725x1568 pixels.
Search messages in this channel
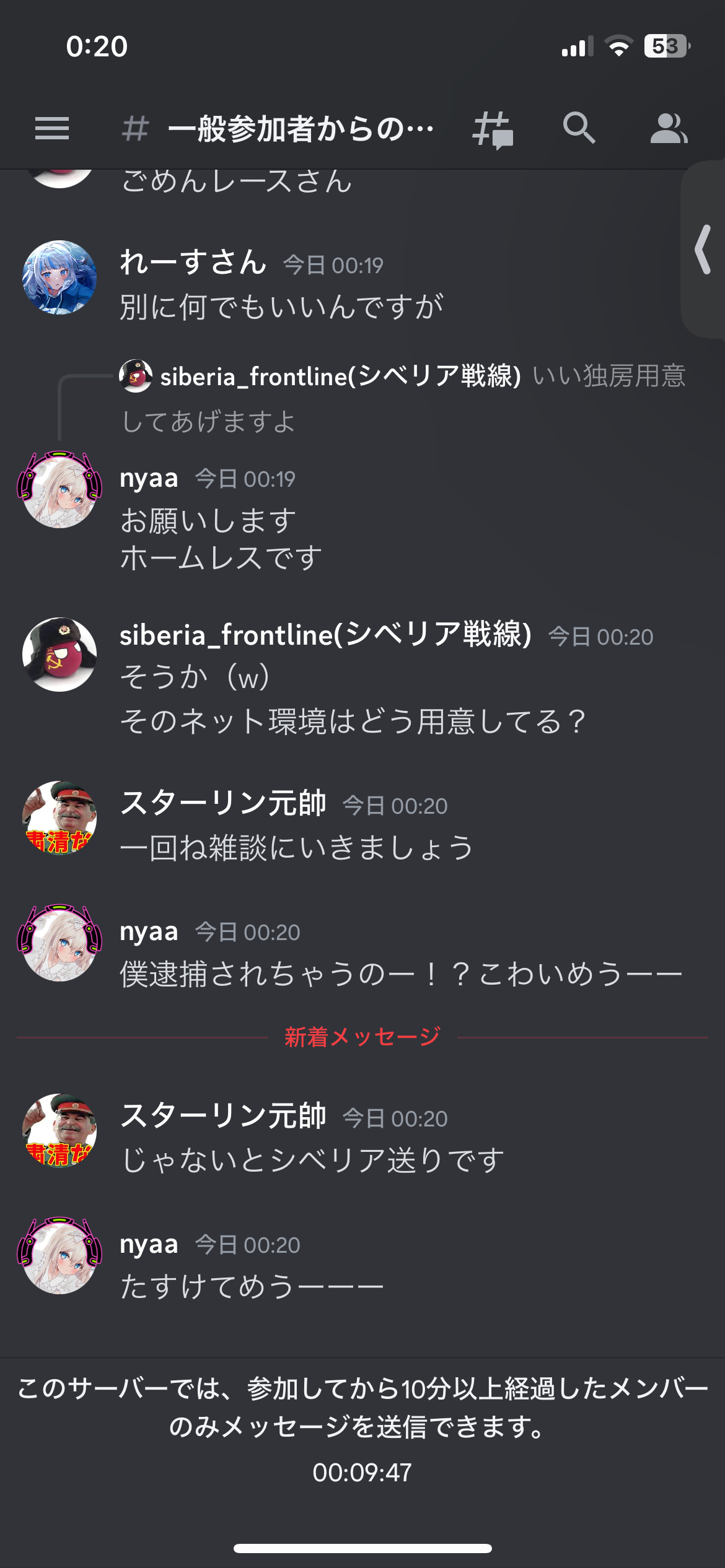coord(579,129)
